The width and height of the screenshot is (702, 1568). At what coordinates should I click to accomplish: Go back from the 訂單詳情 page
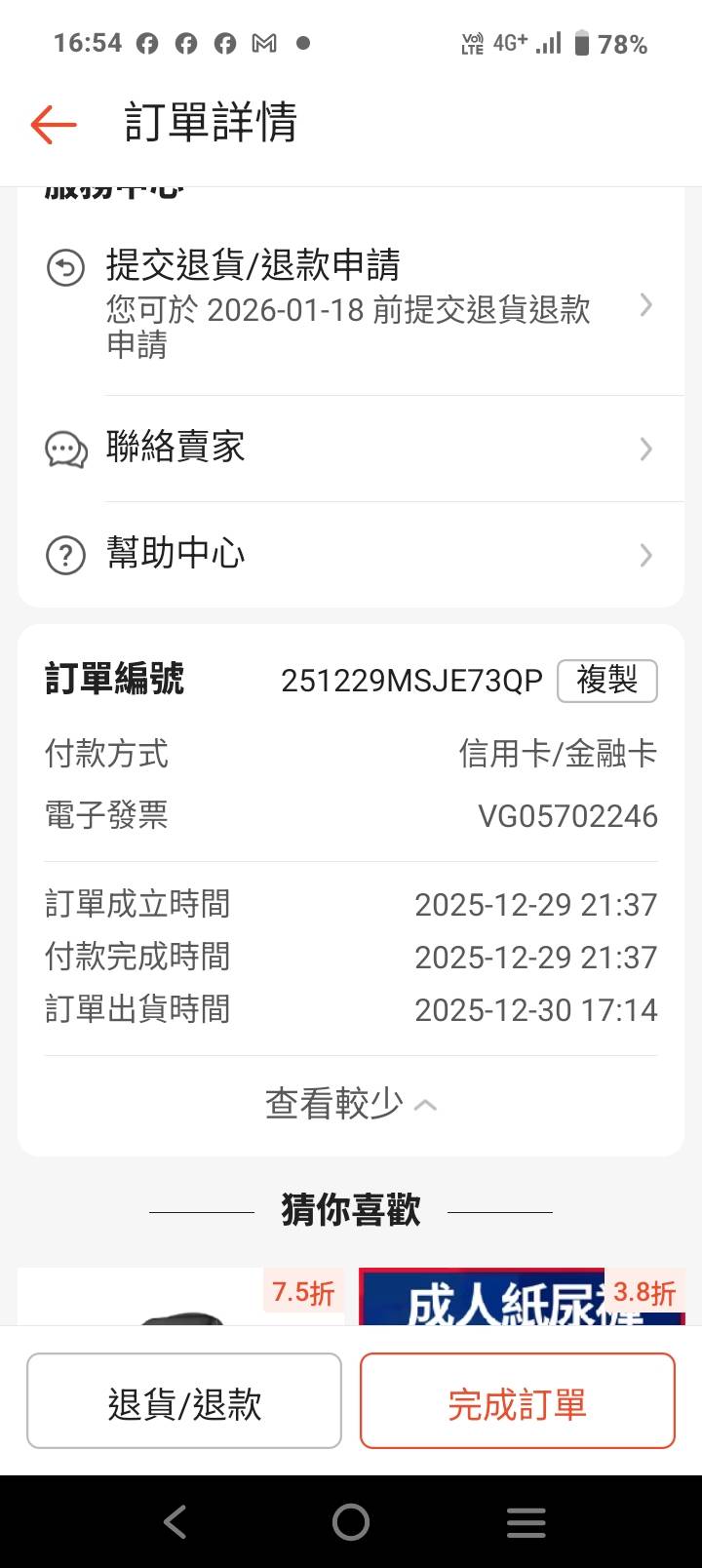point(54,124)
